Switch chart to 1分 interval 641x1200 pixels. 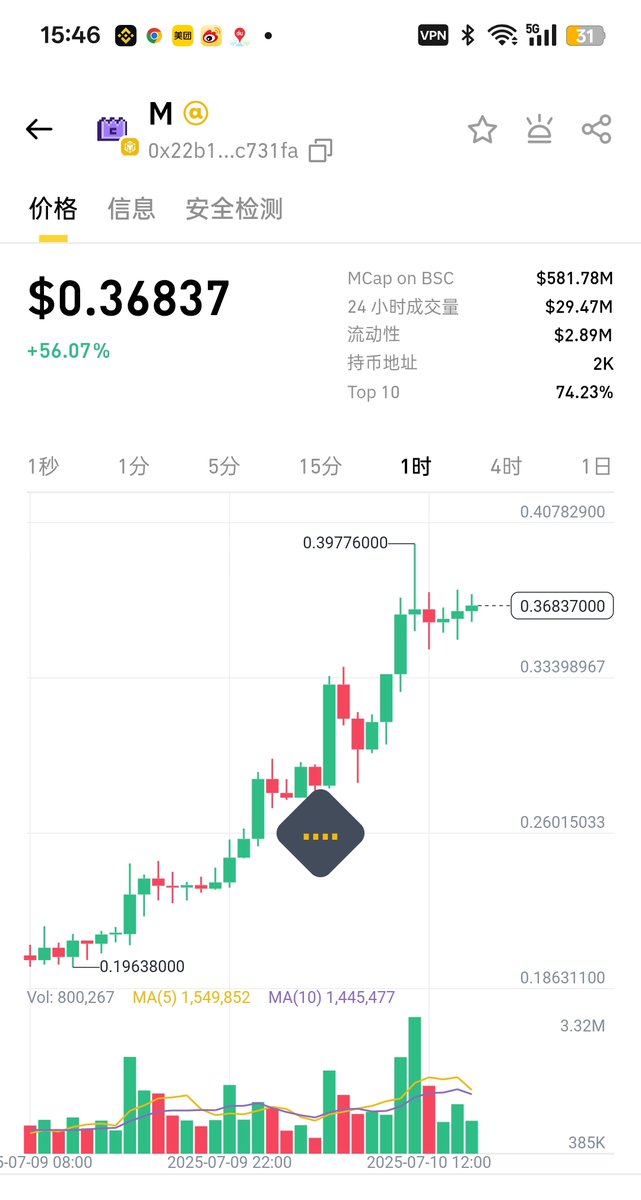click(x=133, y=466)
